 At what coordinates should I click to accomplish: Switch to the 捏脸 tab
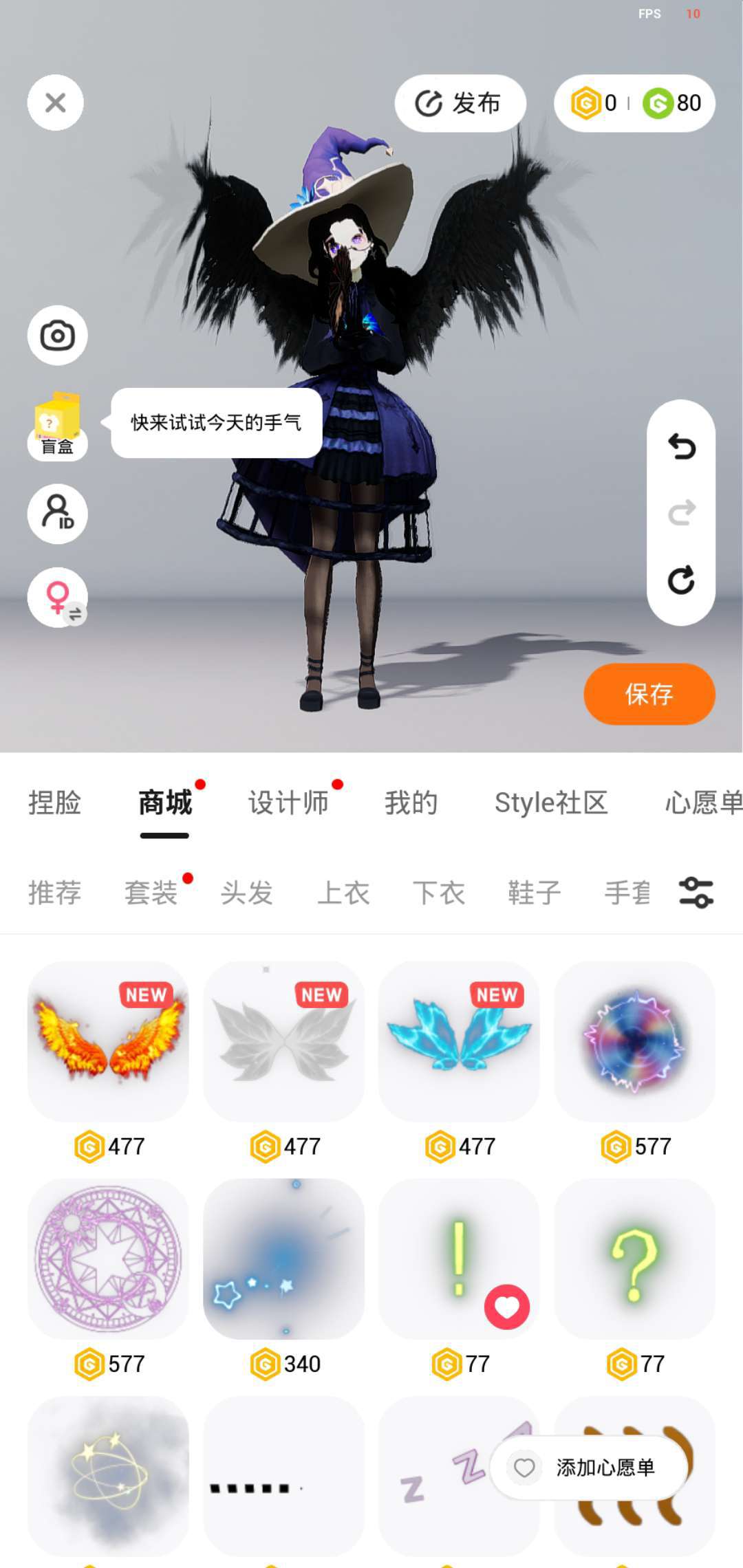(55, 803)
